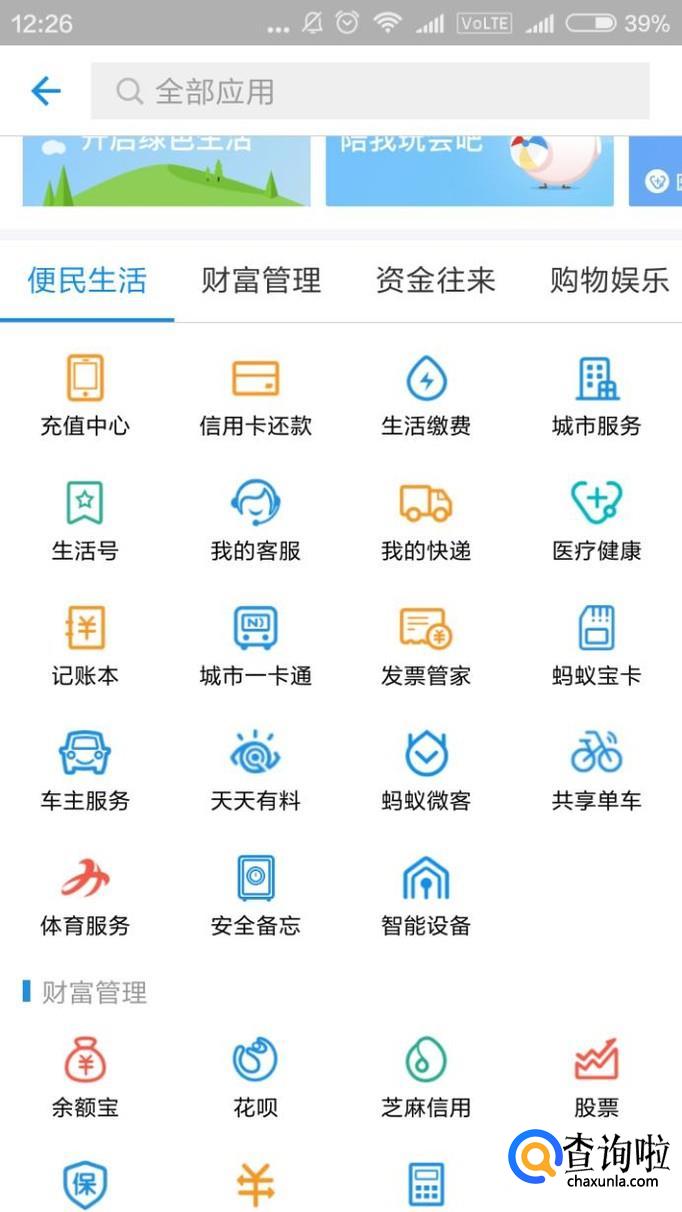Open 车主服务
The height and width of the screenshot is (1212, 682).
pyautogui.click(x=85, y=770)
